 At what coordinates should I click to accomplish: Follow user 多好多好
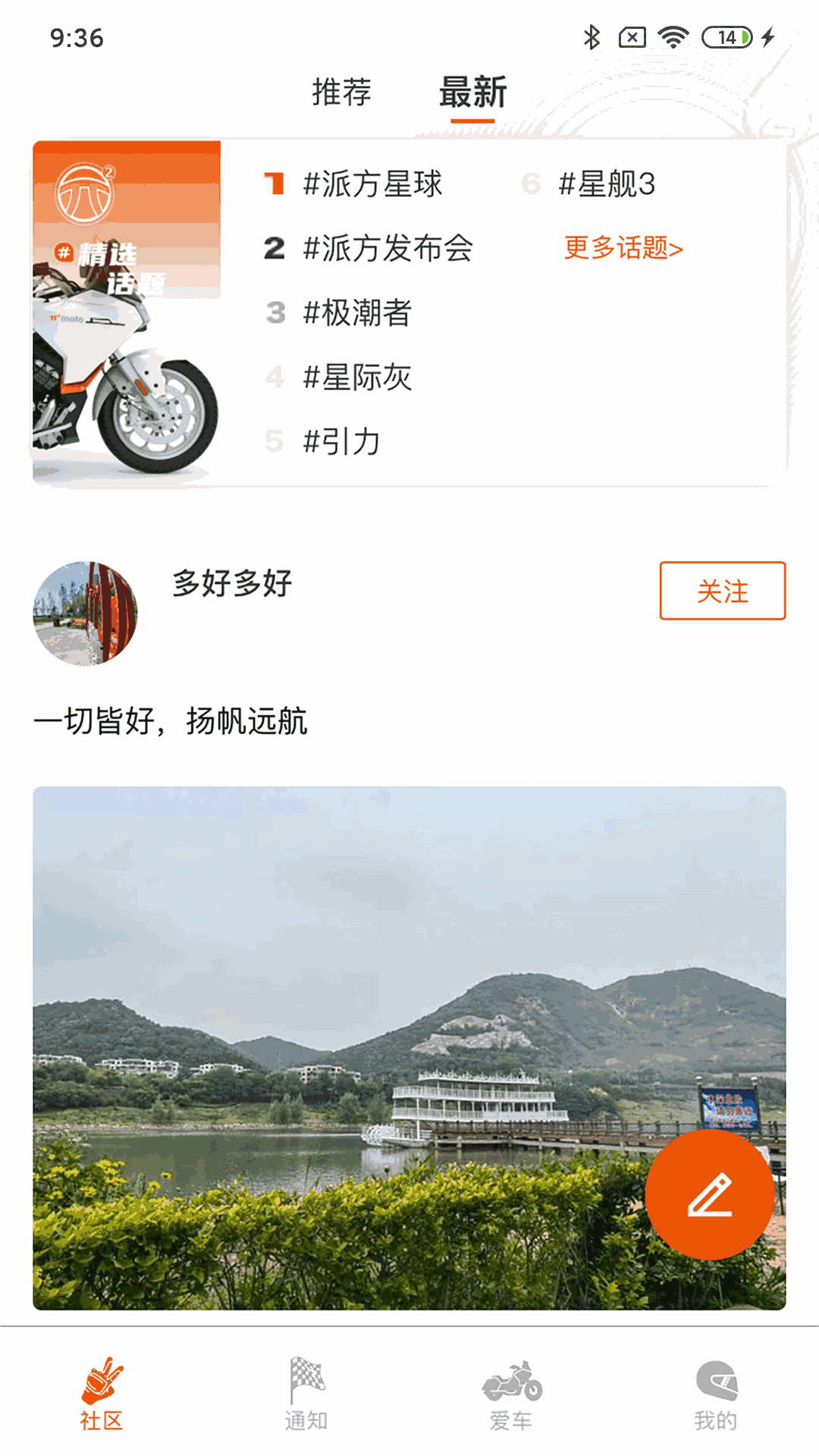point(722,591)
